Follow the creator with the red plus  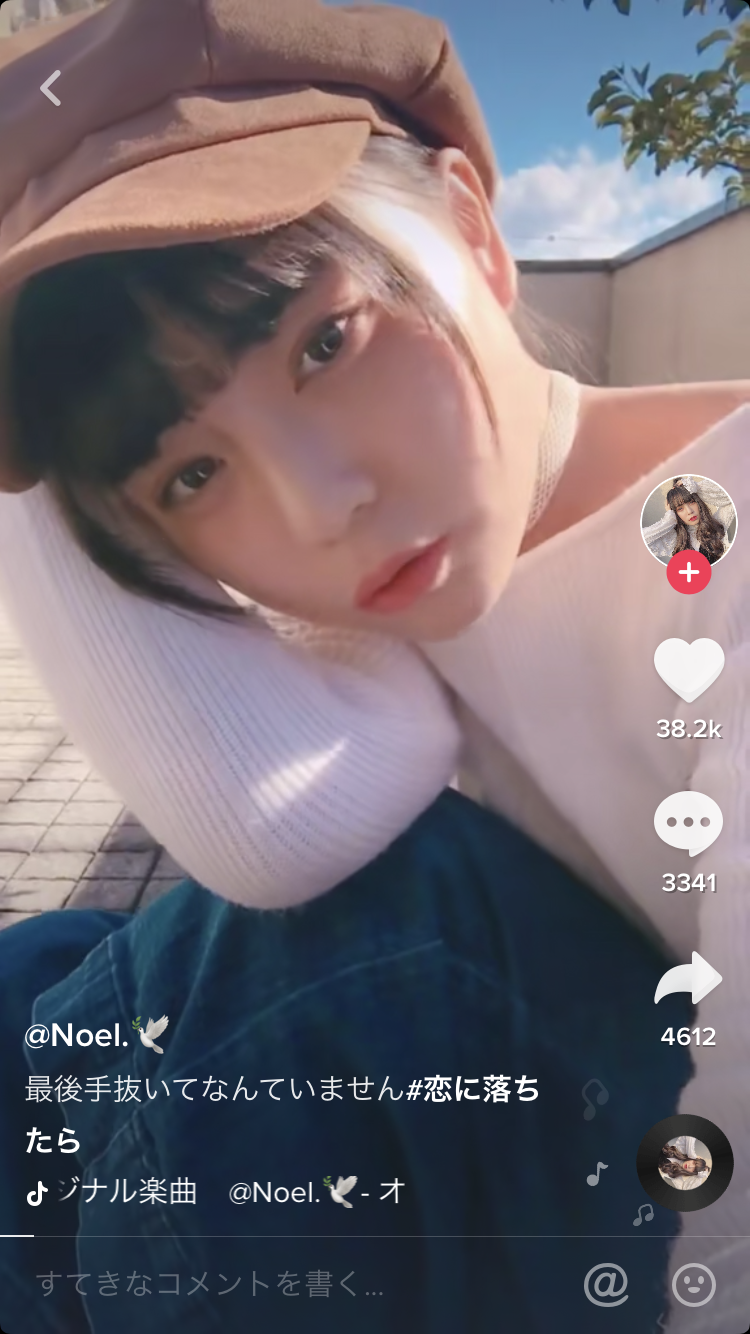[x=688, y=573]
